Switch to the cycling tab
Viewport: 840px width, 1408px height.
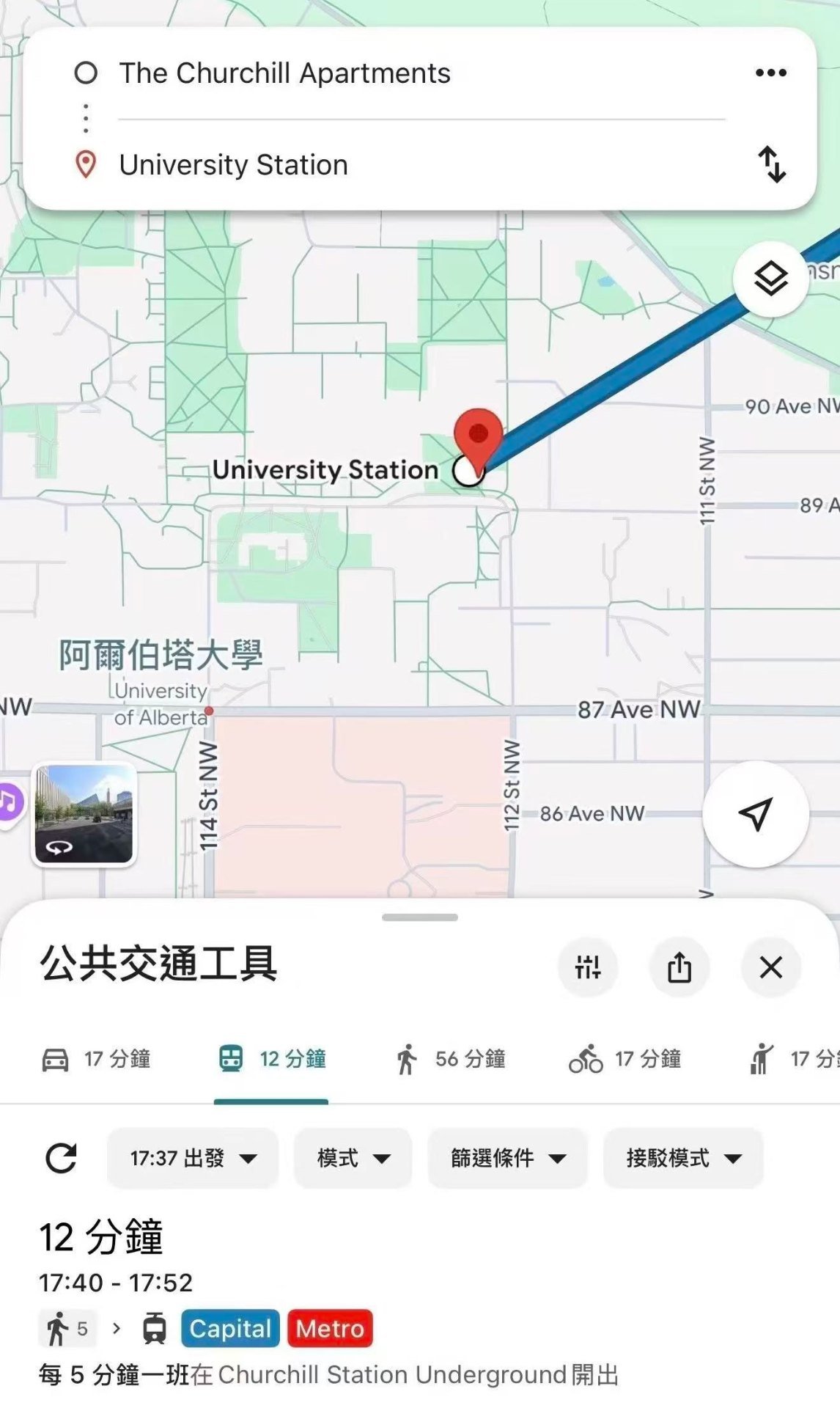[625, 1060]
